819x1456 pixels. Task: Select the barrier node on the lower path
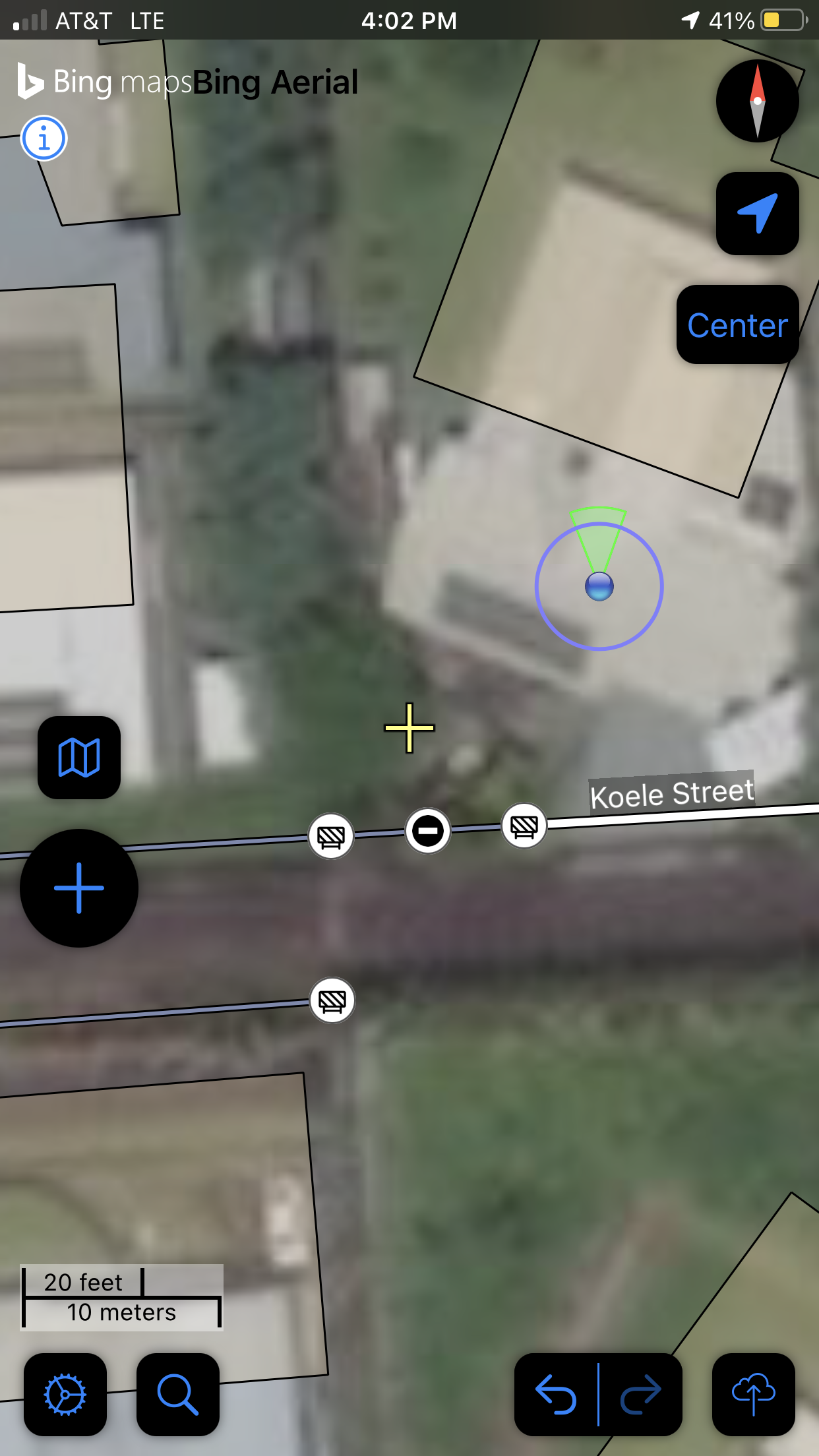(x=332, y=1000)
